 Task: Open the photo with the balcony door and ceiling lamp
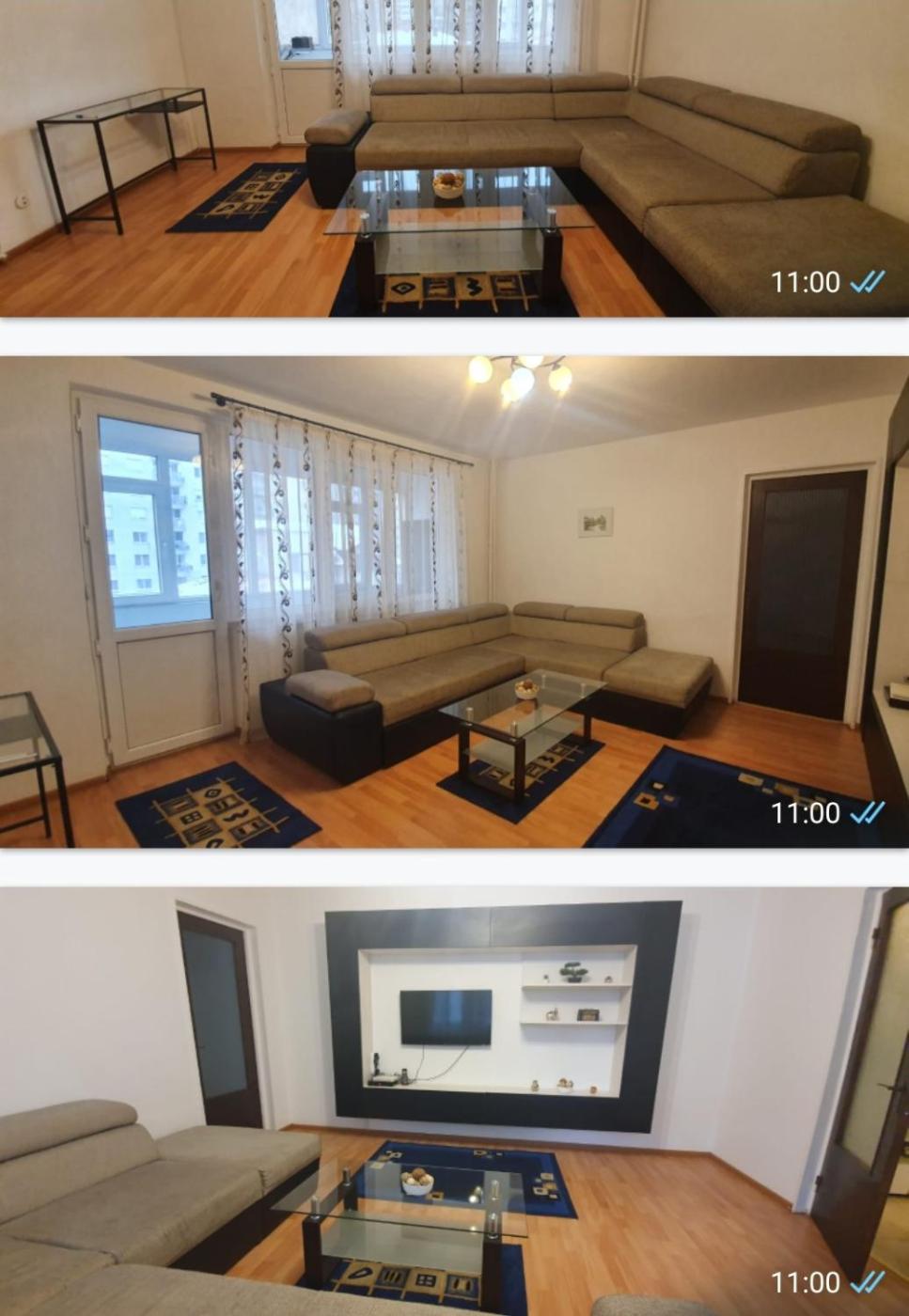tap(454, 602)
